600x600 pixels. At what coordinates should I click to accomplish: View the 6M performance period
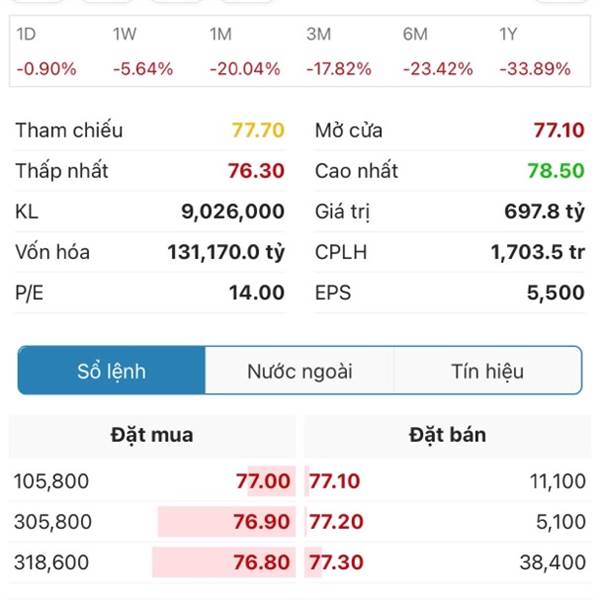click(x=435, y=52)
